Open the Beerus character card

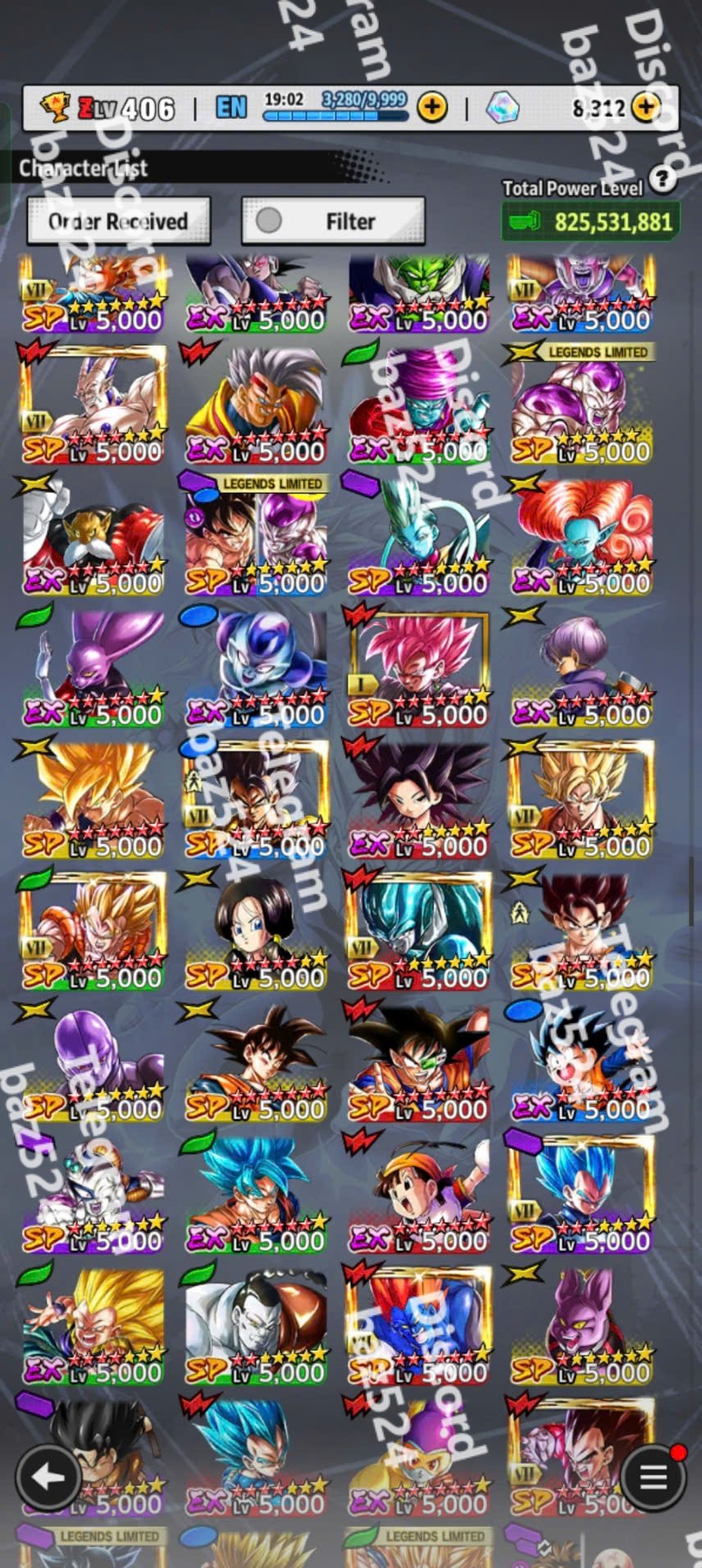[92, 666]
